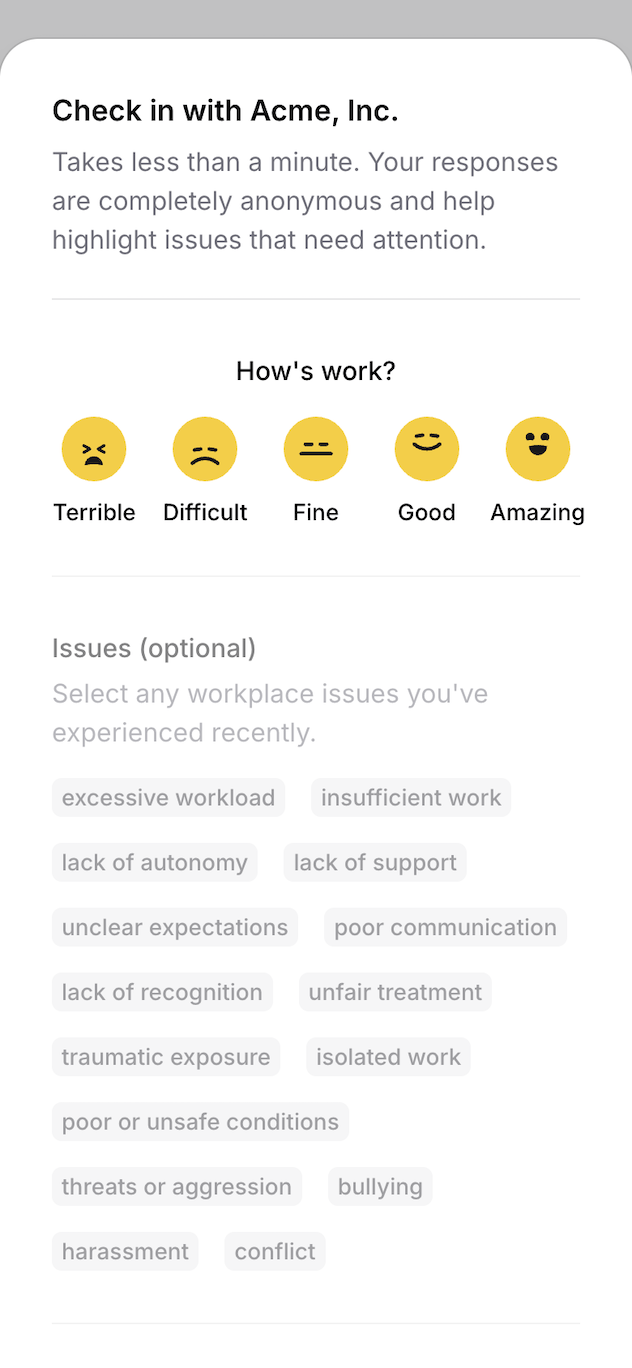This screenshot has height=1368, width=632.
Task: Select the traumatic exposure chip
Action: click(166, 1057)
